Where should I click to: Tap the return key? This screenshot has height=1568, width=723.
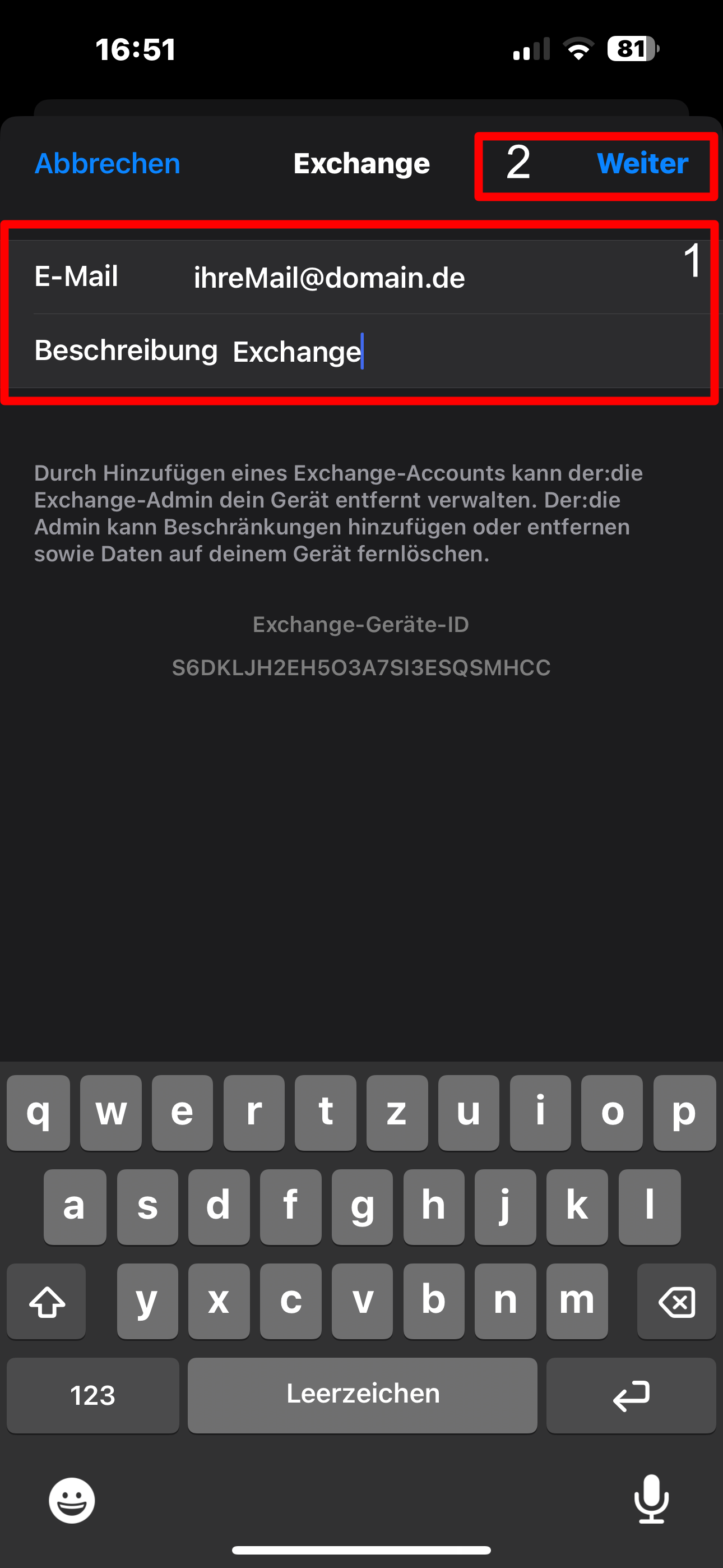tap(631, 1395)
